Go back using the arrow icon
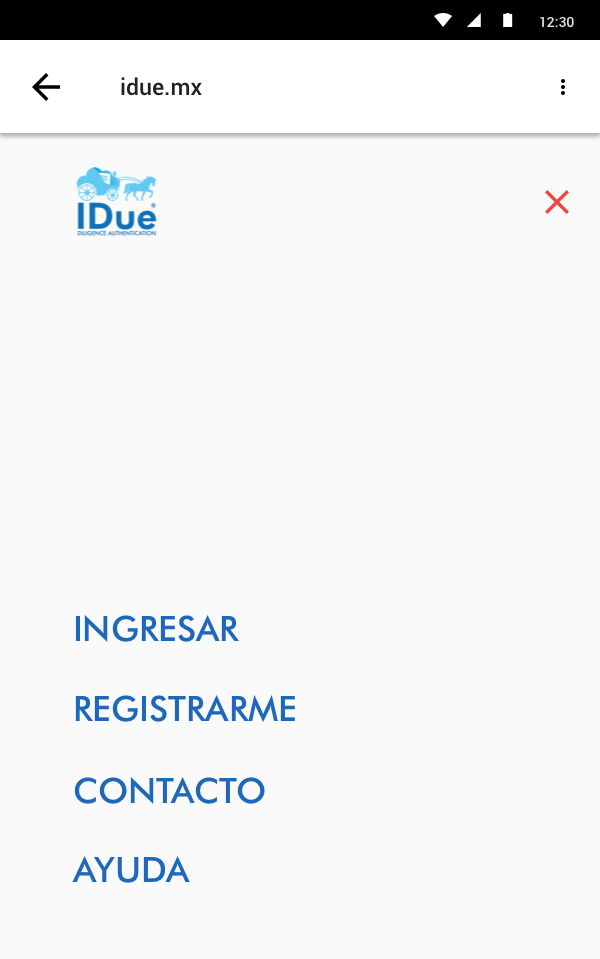The height and width of the screenshot is (959, 600). click(46, 87)
